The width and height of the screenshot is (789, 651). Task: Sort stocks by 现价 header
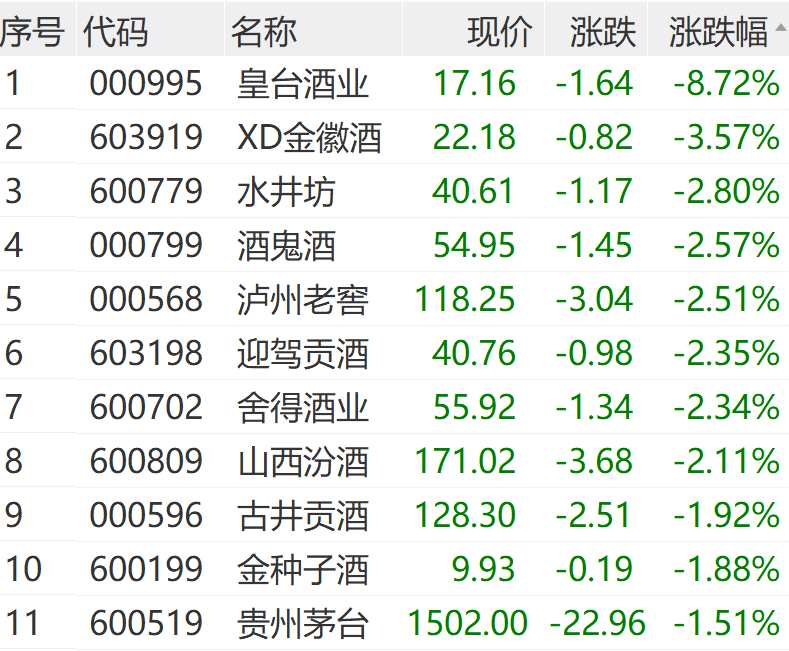(x=499, y=31)
